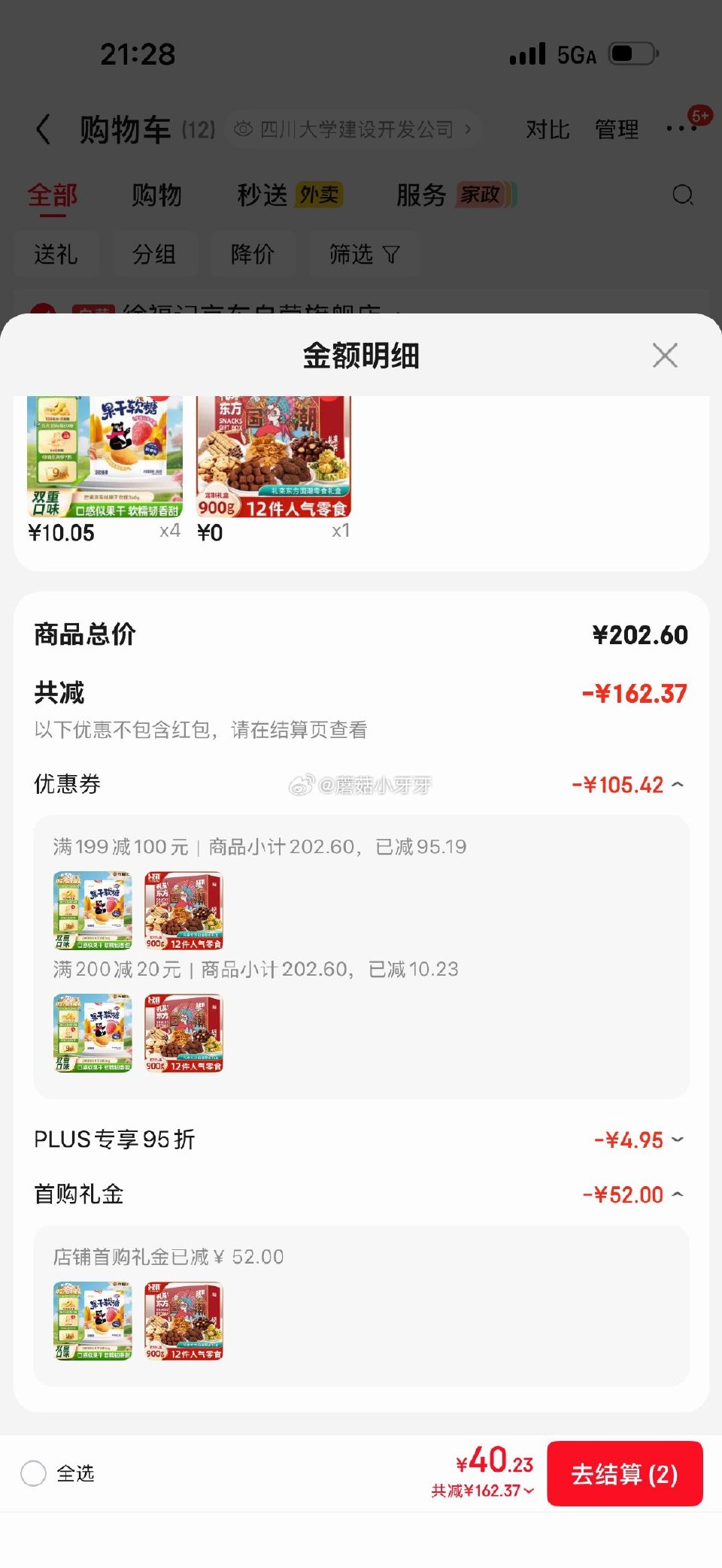Screen dimensions: 722x1568
Task: Close the 金额明细 price detail panel
Action: pyautogui.click(x=665, y=356)
